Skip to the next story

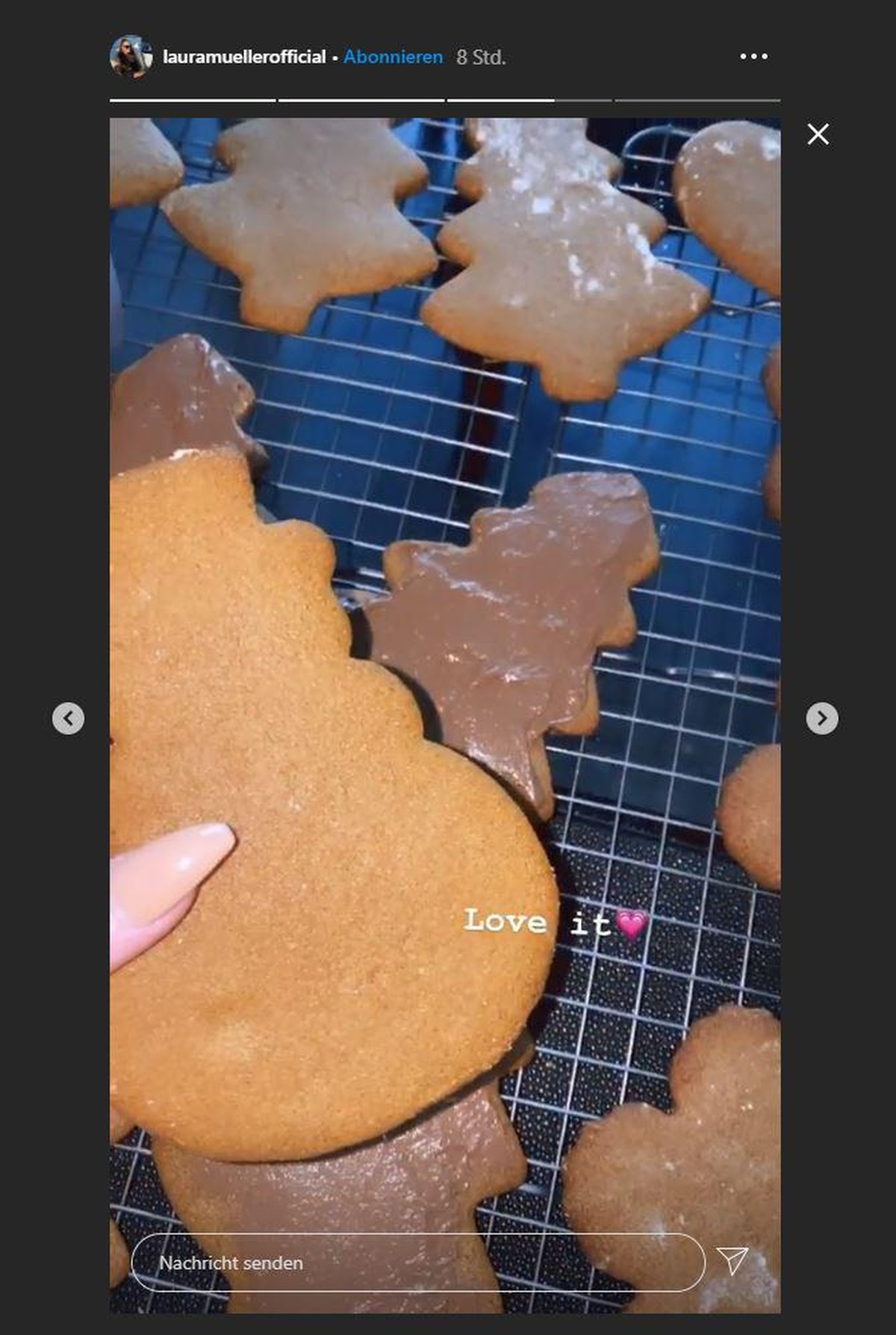821,718
